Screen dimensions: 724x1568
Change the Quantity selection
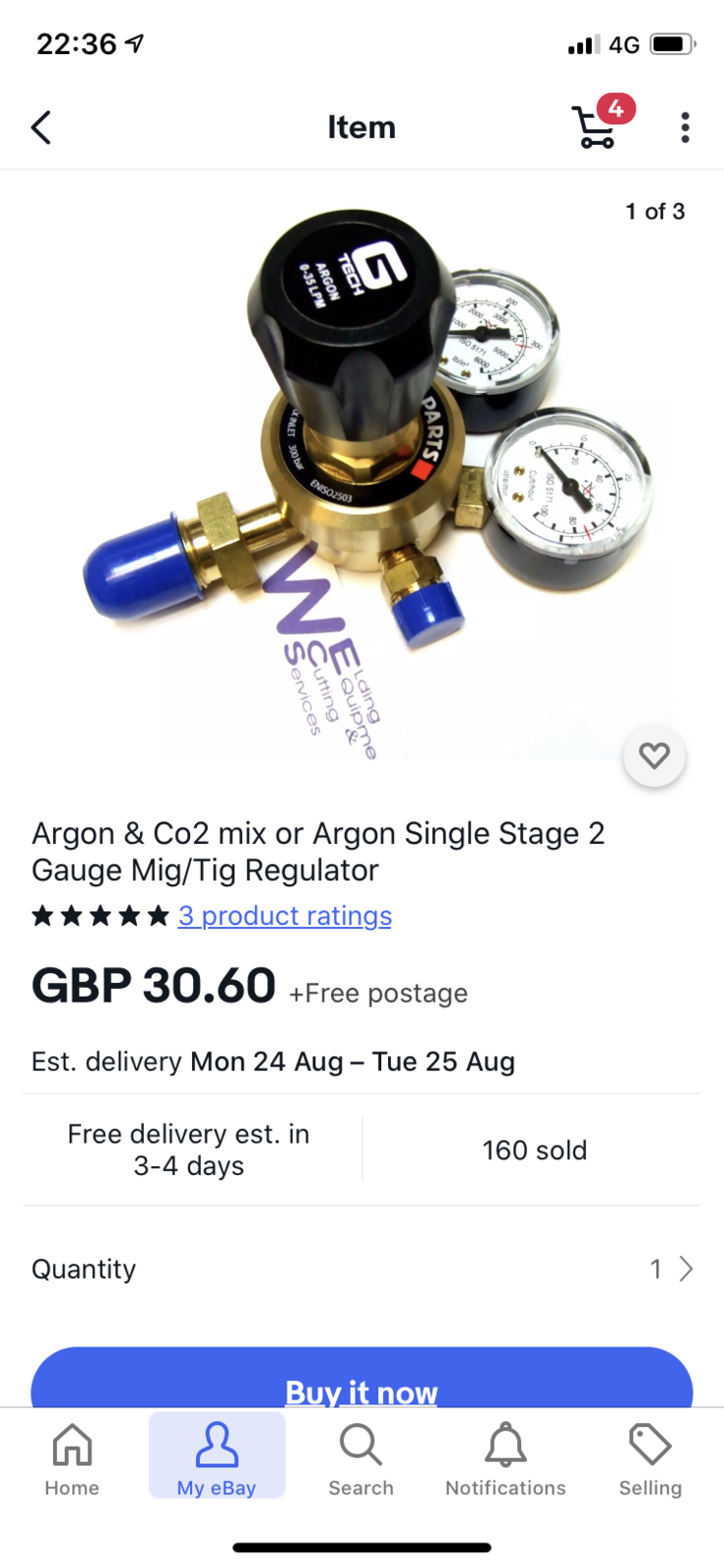(670, 1269)
